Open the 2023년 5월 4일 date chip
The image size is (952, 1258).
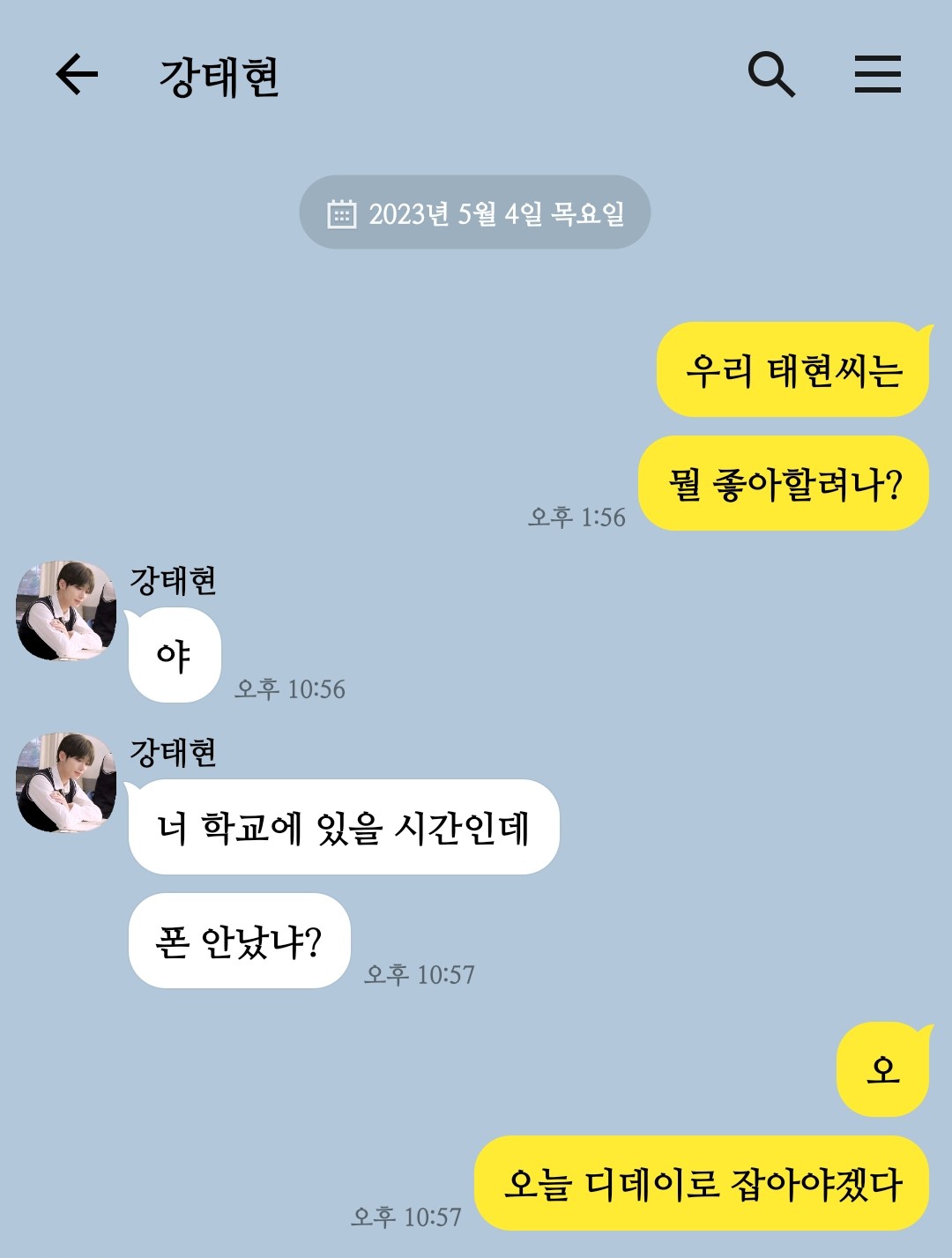(475, 212)
